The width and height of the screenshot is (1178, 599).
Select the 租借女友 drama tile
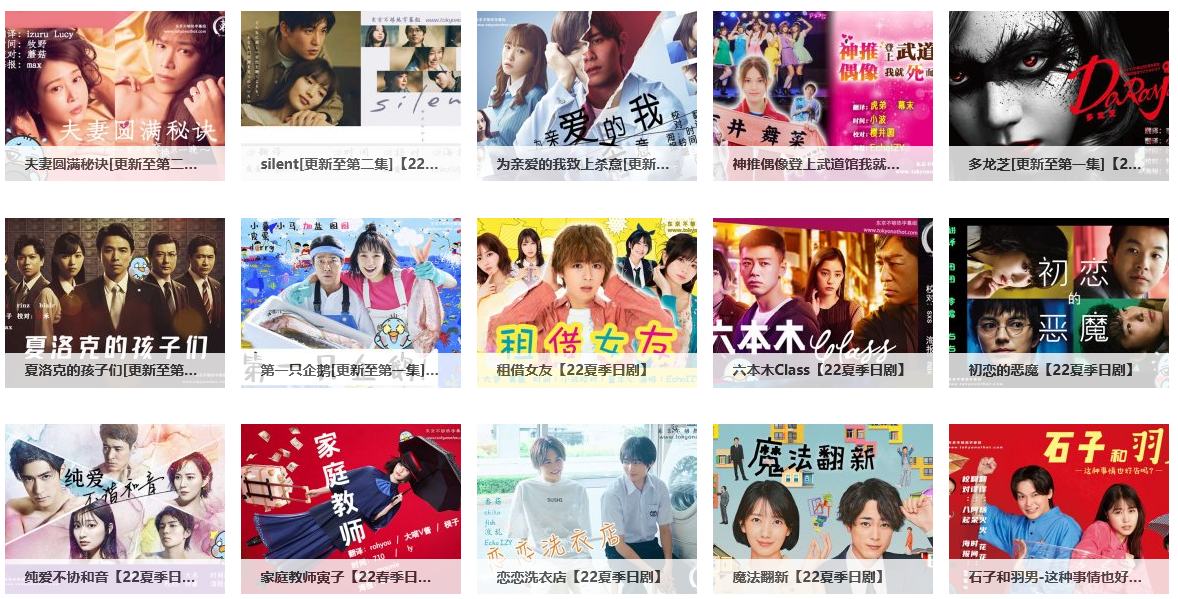click(x=587, y=302)
